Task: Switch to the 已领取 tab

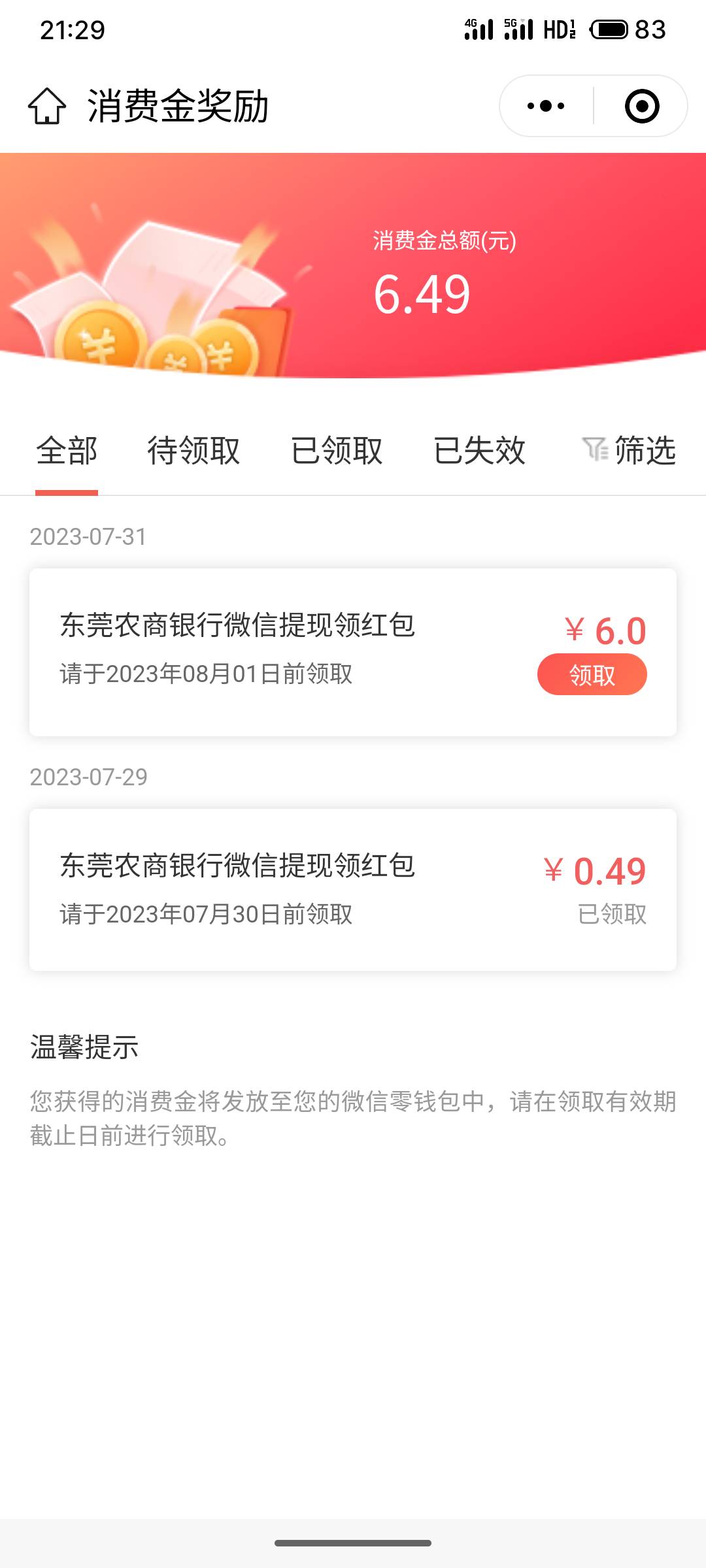Action: [337, 451]
